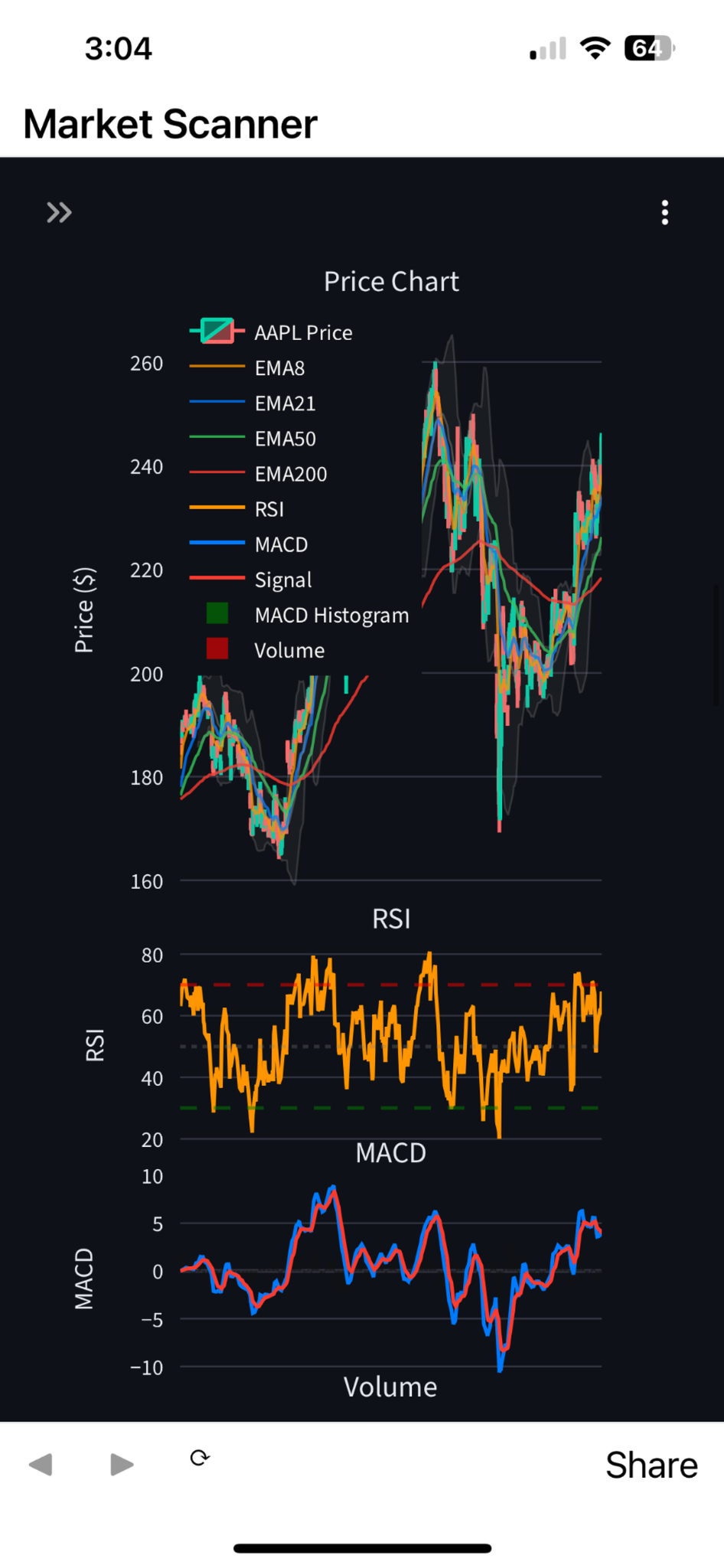The image size is (724, 1568).
Task: Tap the battery indicator
Action: tap(649, 48)
